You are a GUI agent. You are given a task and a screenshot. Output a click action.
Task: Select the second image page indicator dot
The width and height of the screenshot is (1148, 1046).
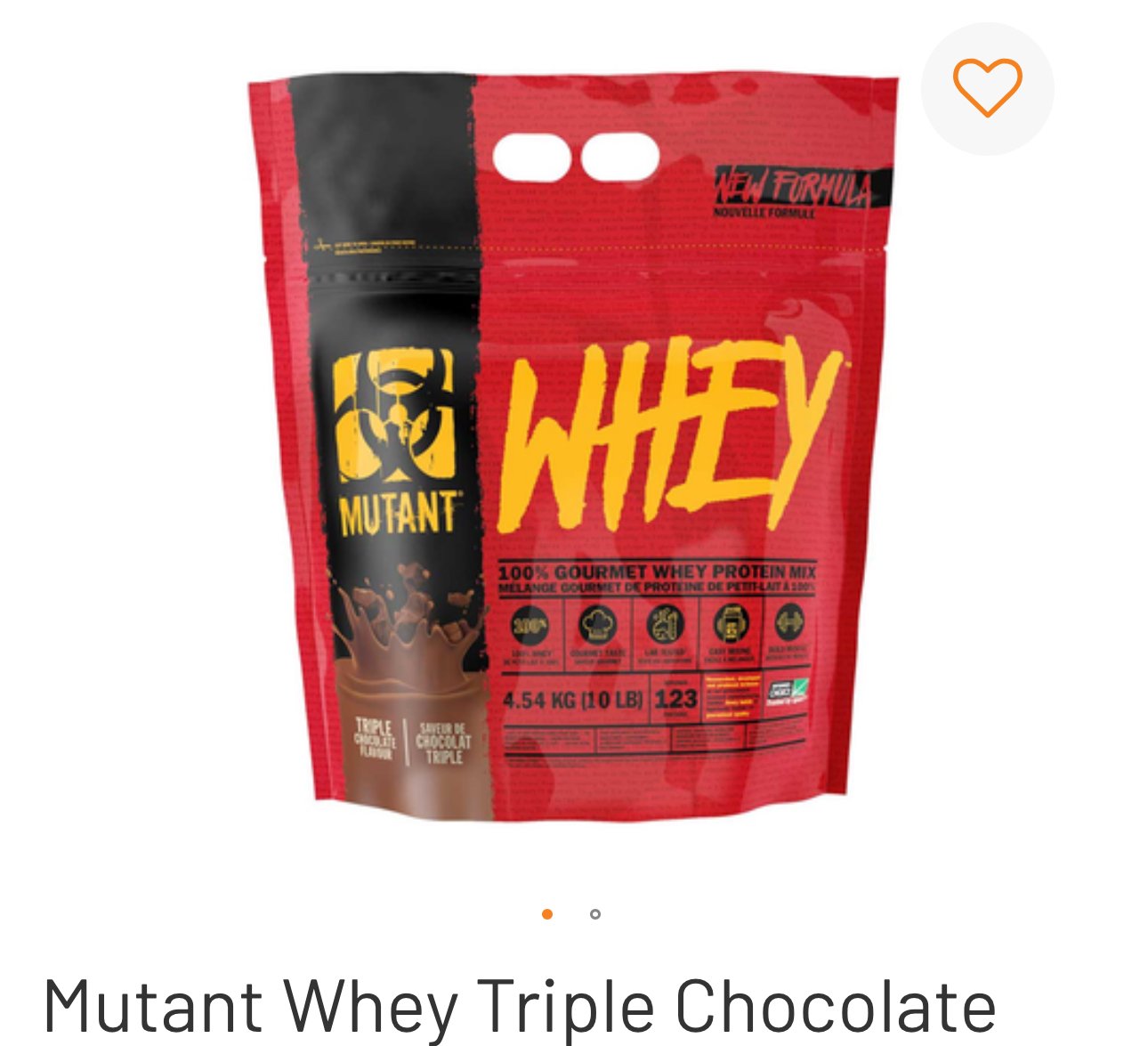point(594,914)
